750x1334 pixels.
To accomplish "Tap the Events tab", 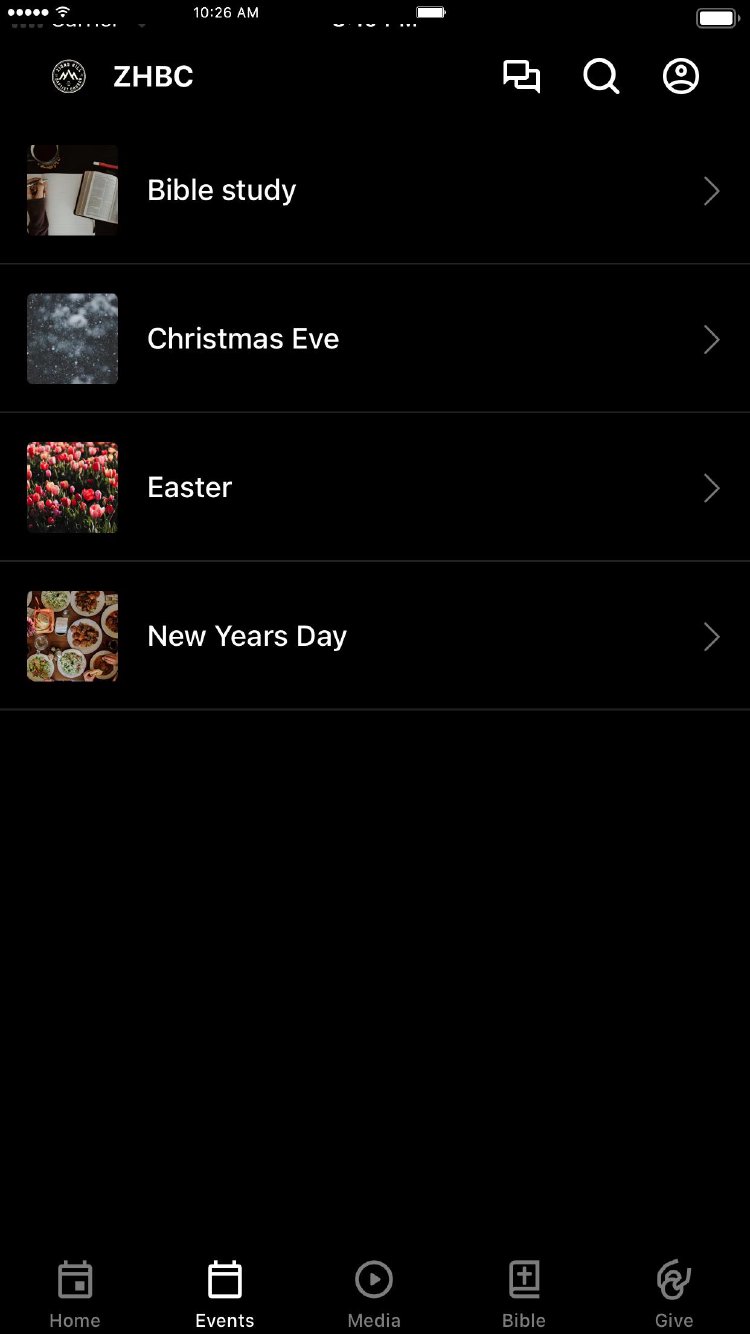I will (x=225, y=1294).
